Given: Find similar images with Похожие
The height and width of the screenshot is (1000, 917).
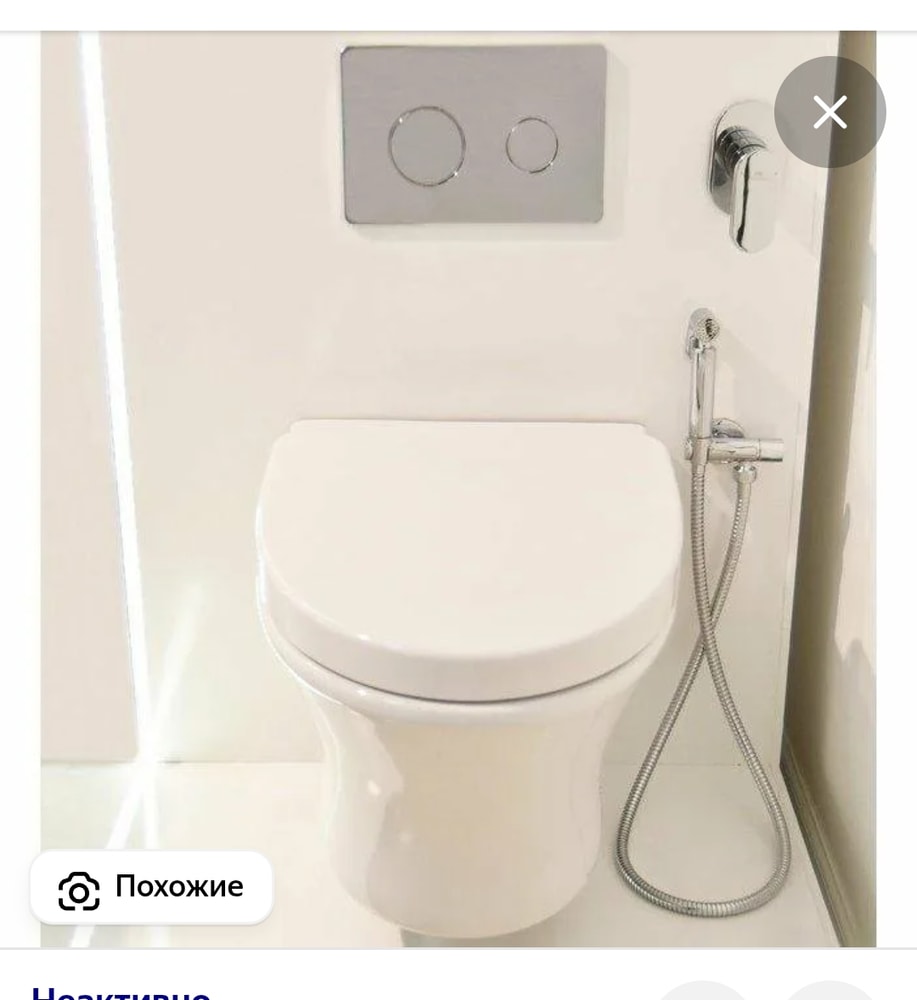Looking at the screenshot, I should pyautogui.click(x=151, y=887).
